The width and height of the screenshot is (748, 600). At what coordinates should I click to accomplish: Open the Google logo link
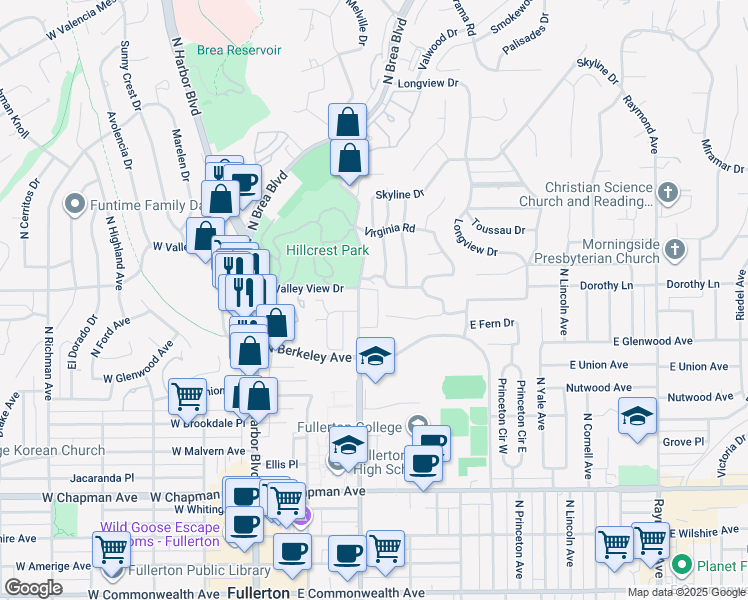click(33, 588)
